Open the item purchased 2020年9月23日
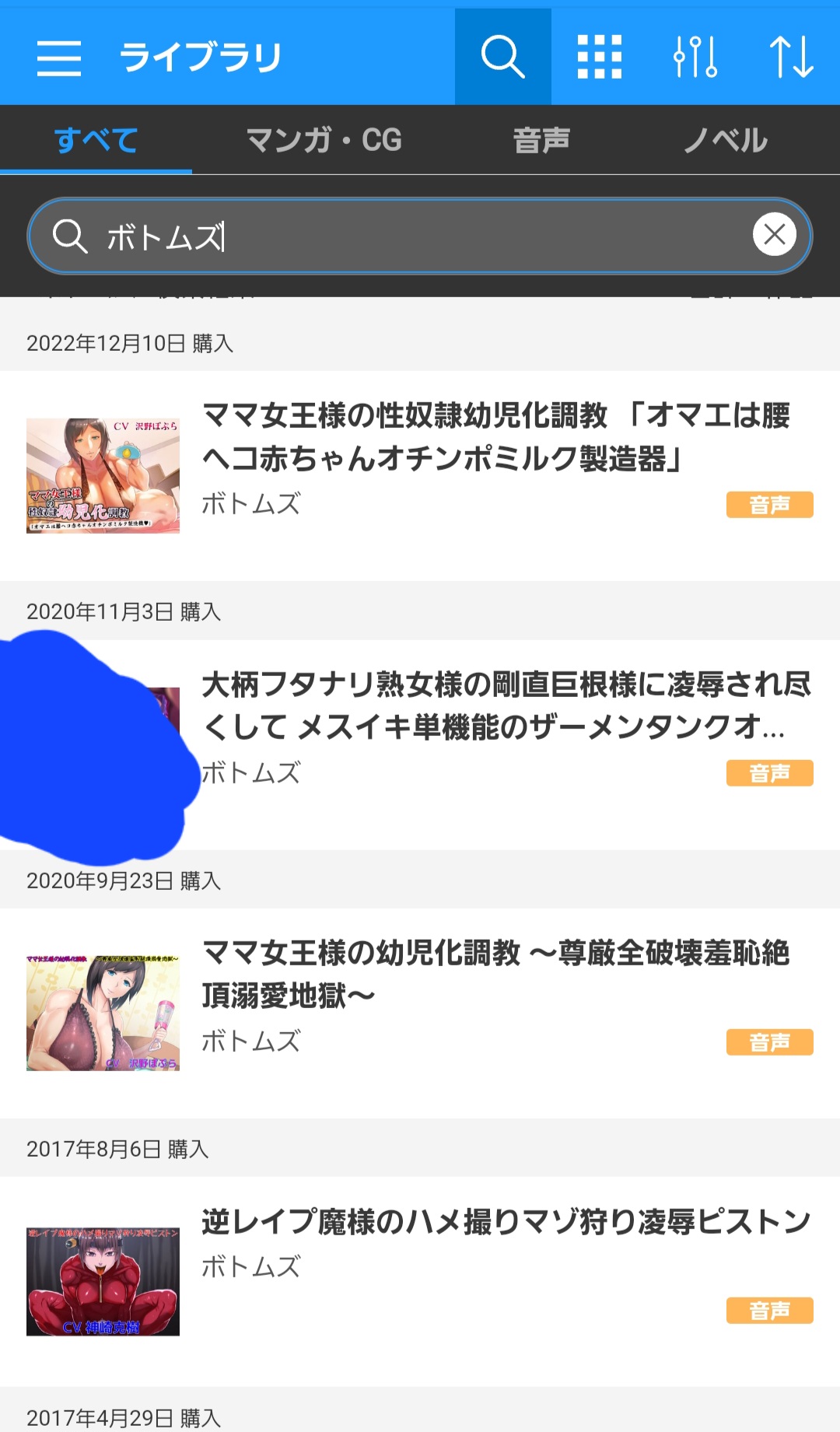This screenshot has height=1432, width=840. coord(420,1013)
